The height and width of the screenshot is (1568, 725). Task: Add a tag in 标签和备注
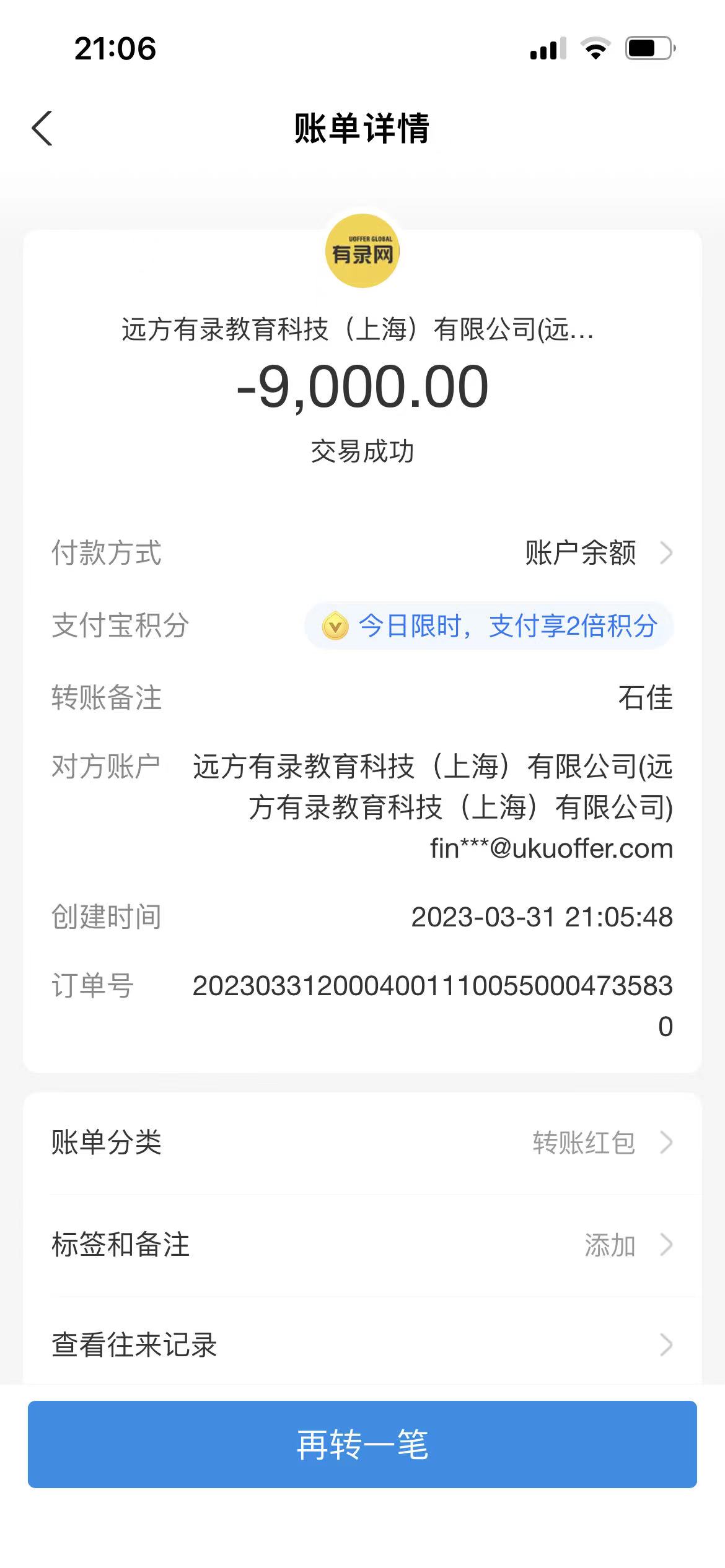click(362, 1245)
